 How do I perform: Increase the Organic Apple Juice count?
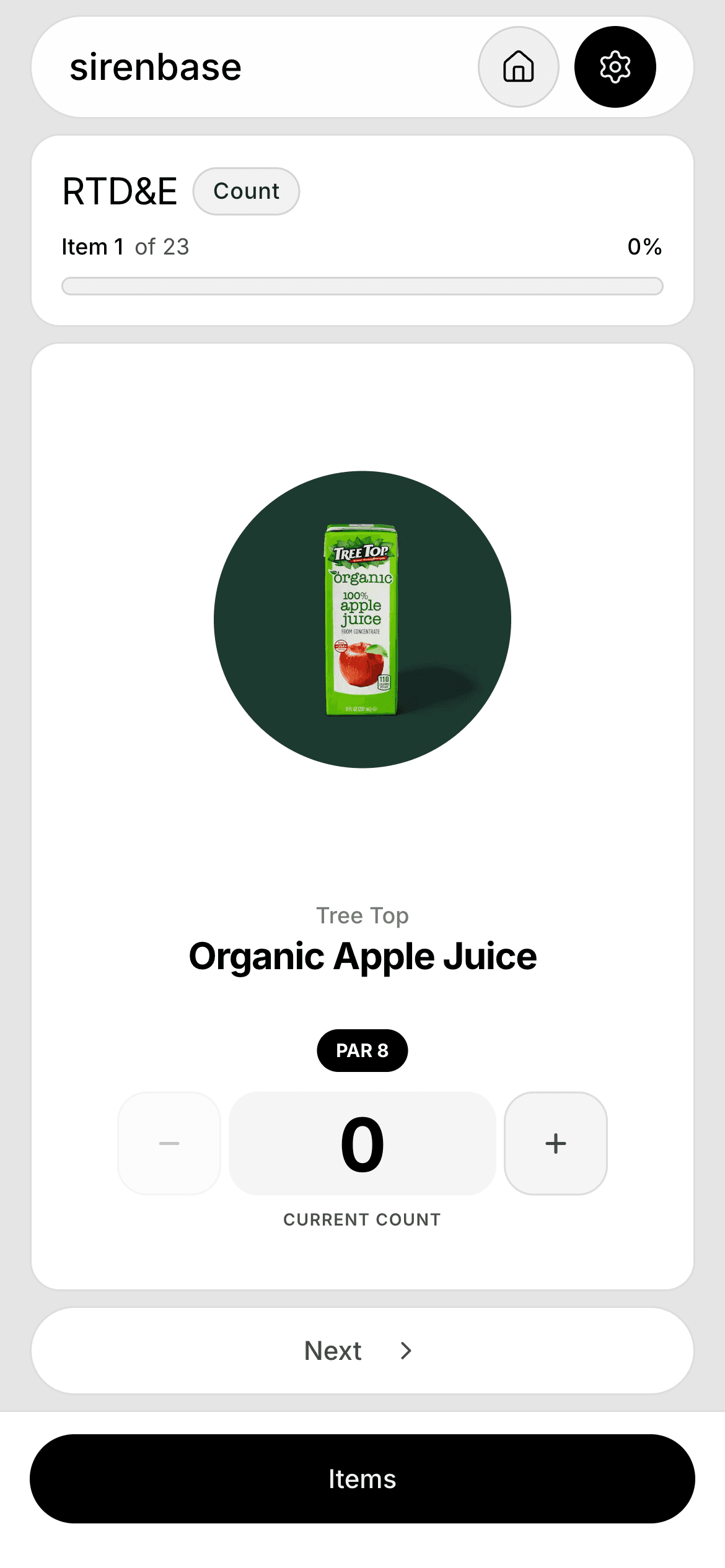coord(555,1143)
